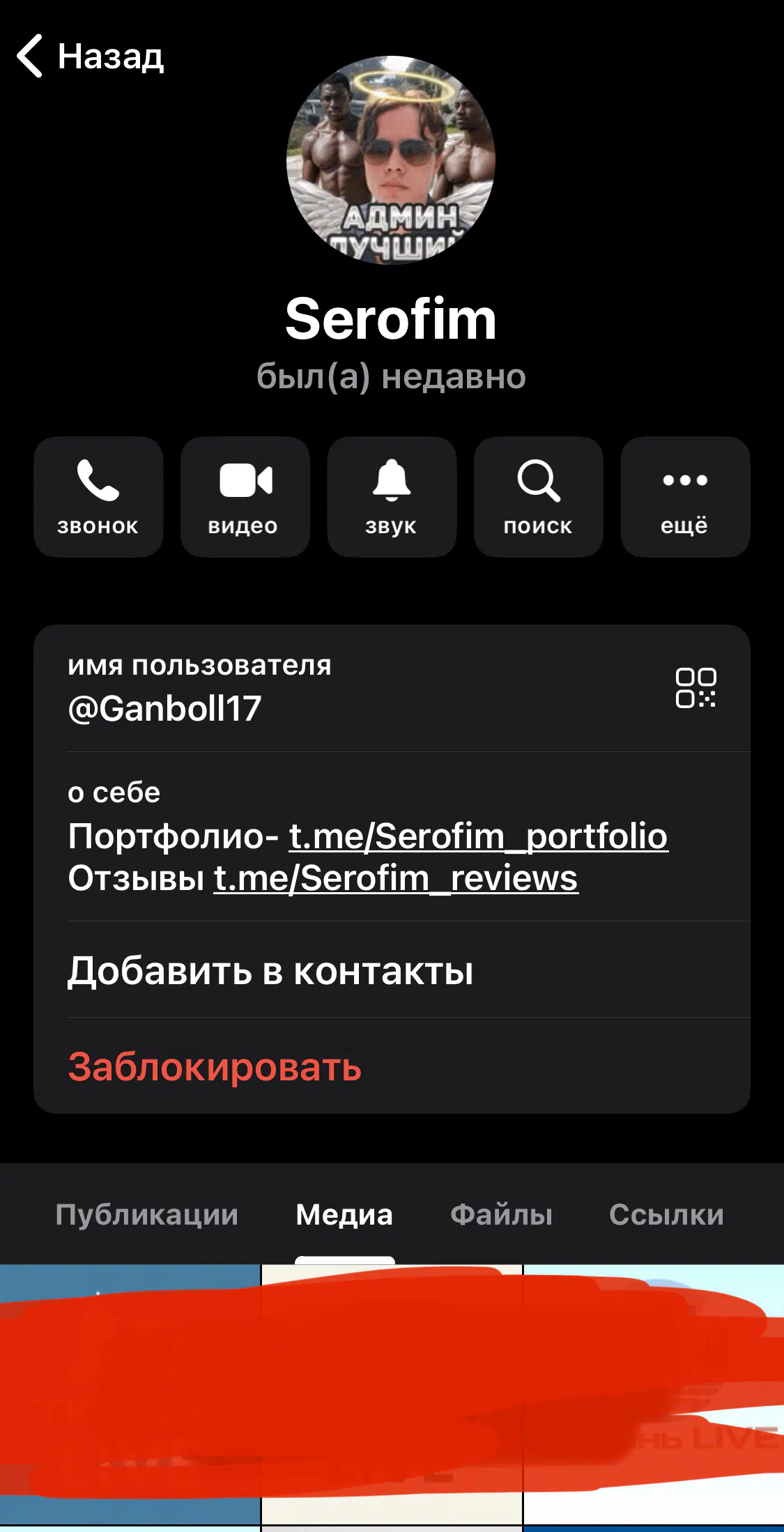The width and height of the screenshot is (784, 1532).
Task: Switch to the Медиа tab
Action: coord(344,1214)
